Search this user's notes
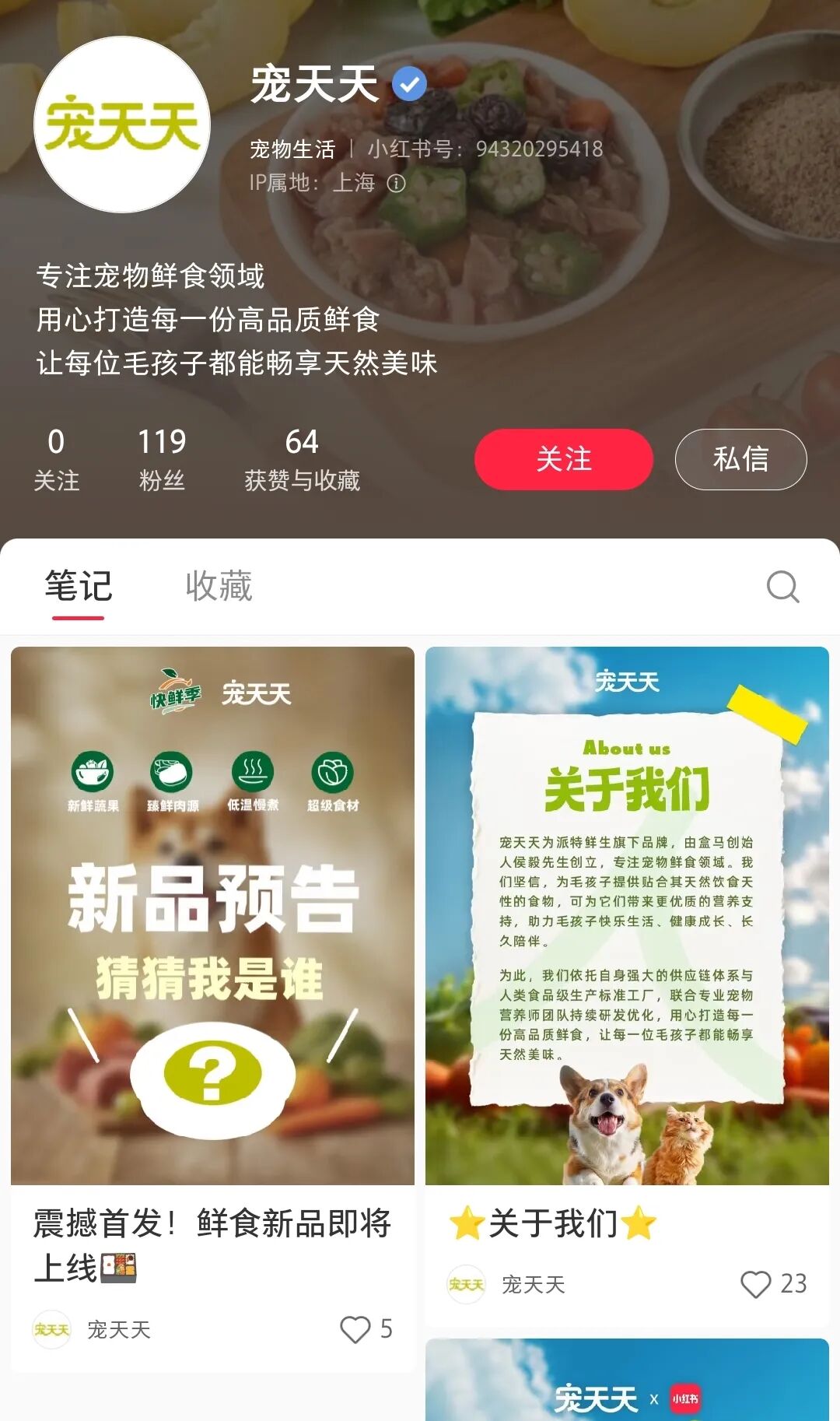840x1421 pixels. click(782, 587)
